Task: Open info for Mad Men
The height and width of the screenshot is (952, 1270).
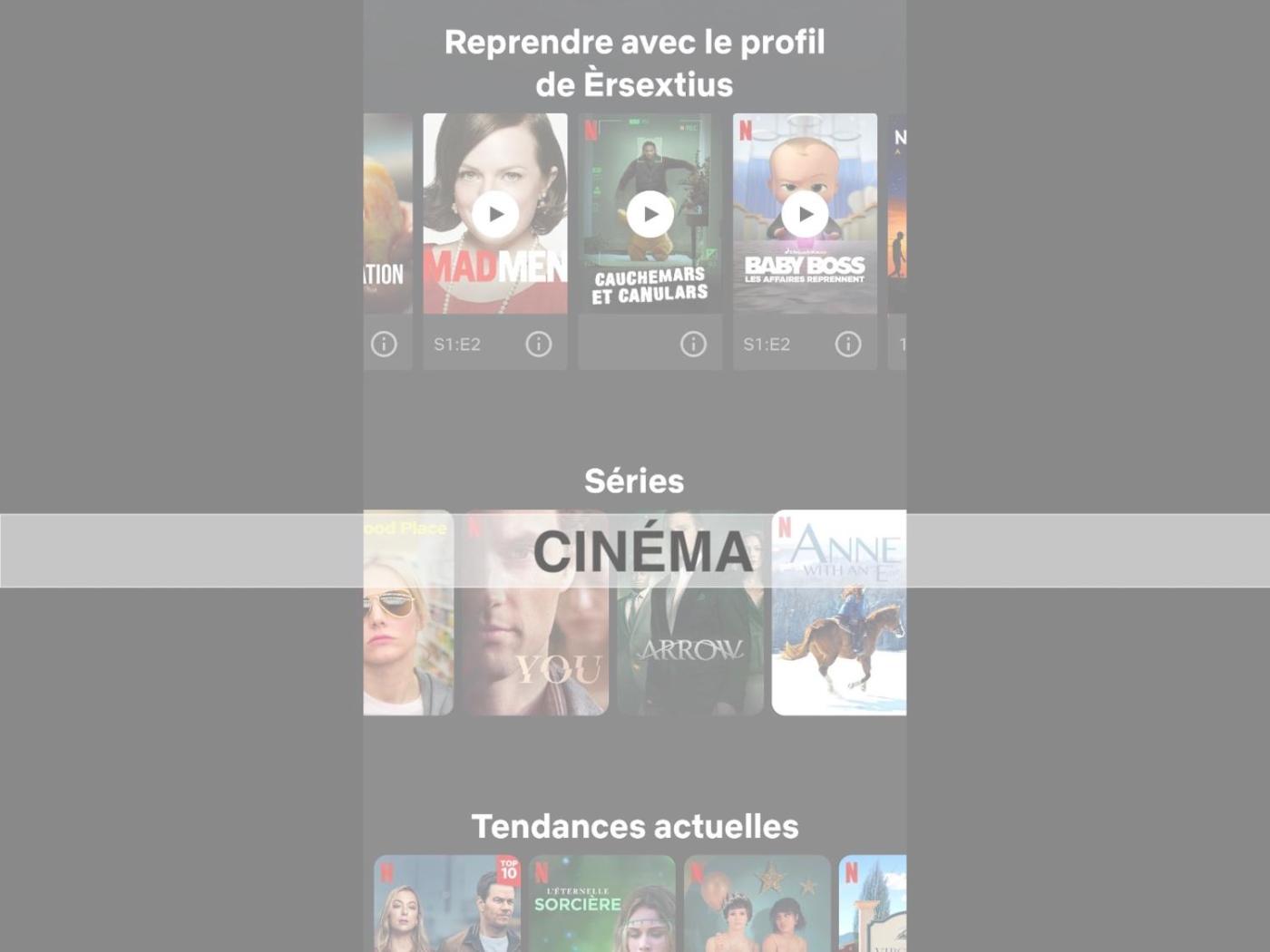Action: click(539, 345)
